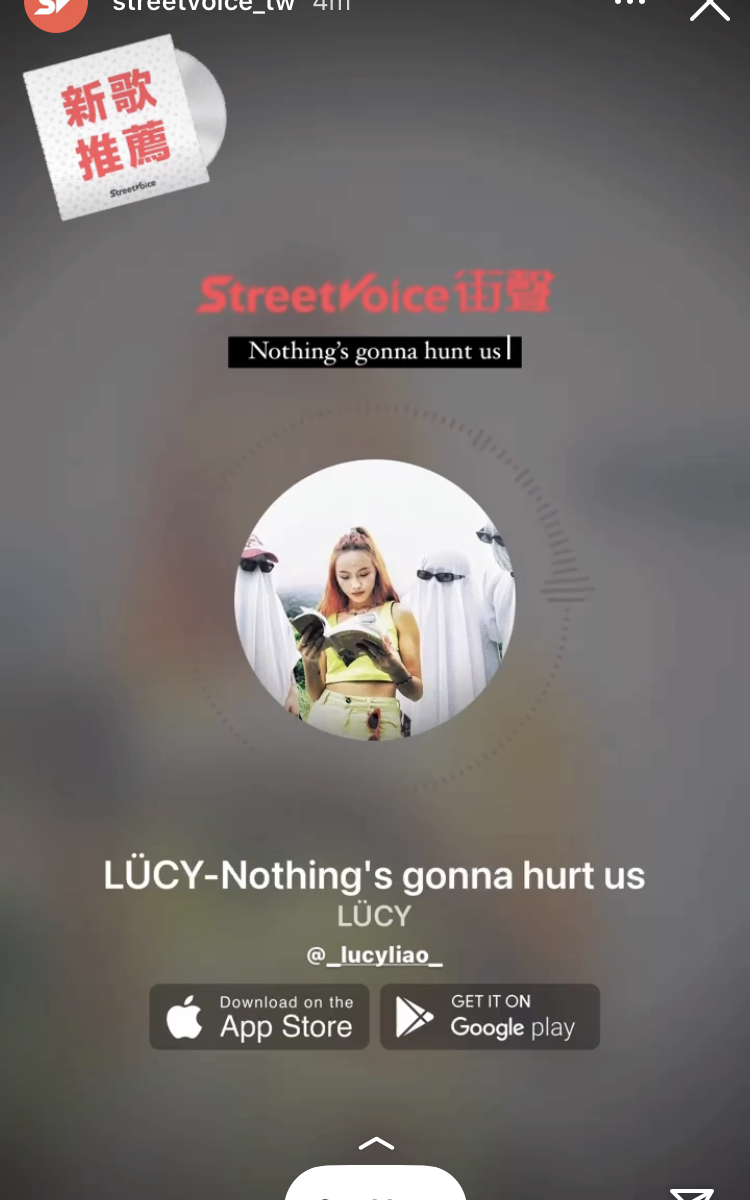Open the story overflow menu
The height and width of the screenshot is (1200, 750).
pos(630,4)
